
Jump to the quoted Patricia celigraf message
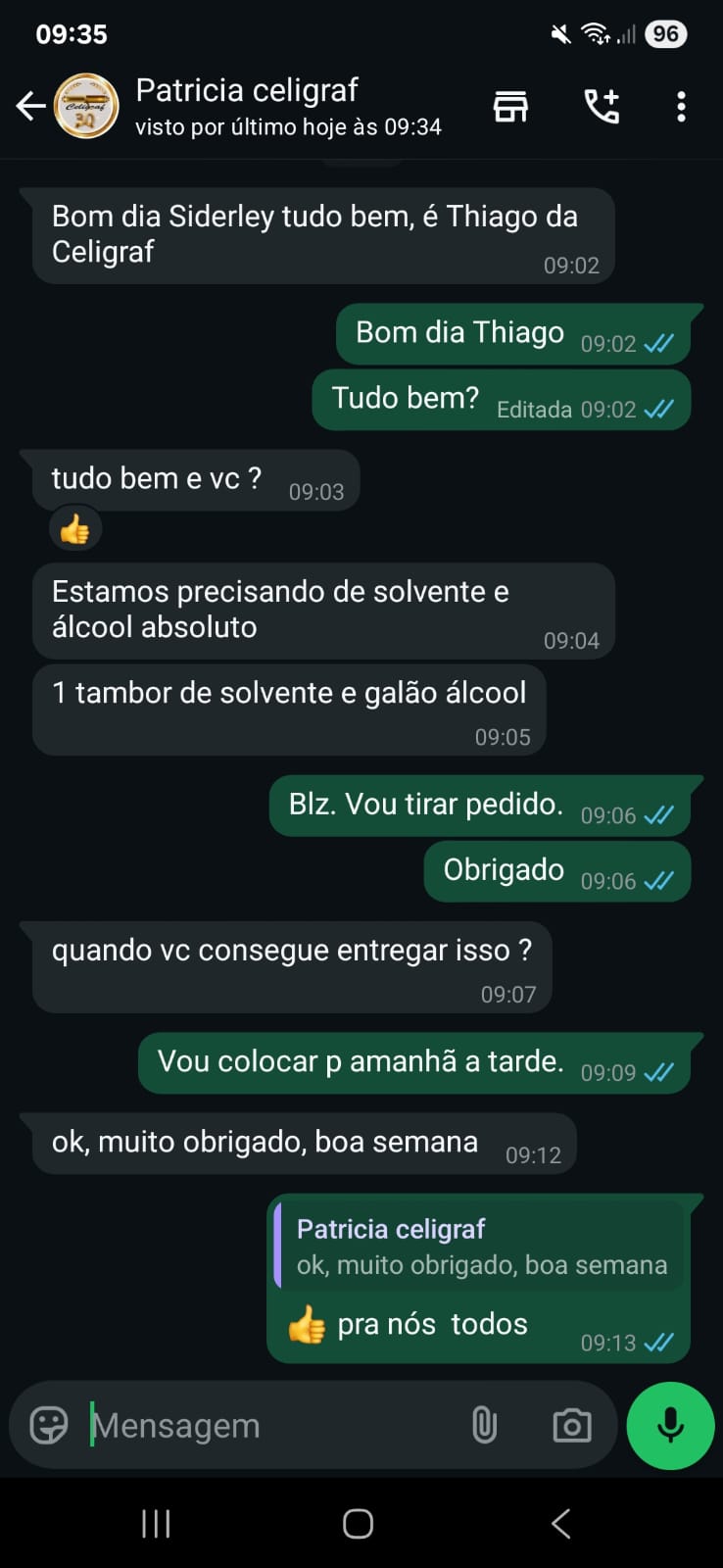[x=480, y=1247]
